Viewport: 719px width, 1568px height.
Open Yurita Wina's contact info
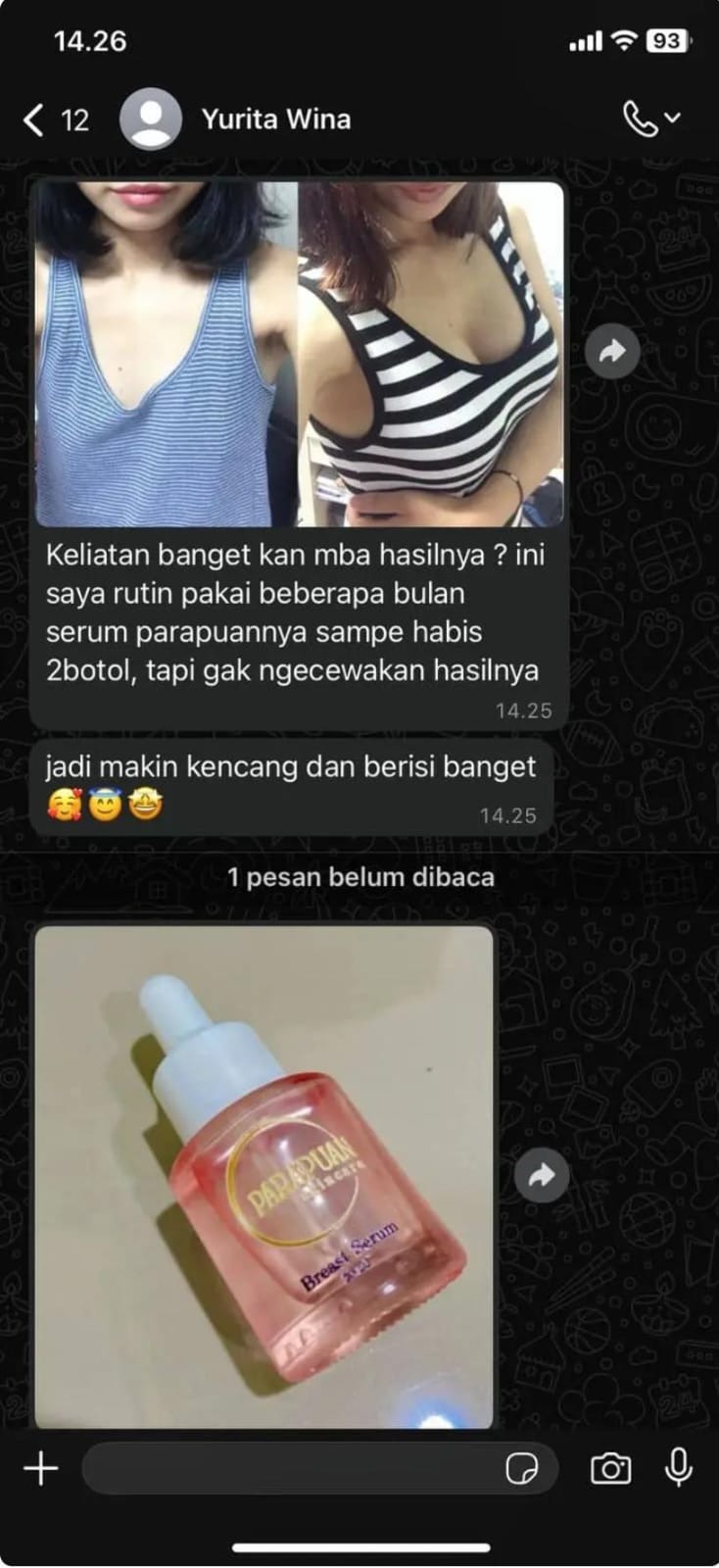coord(275,120)
